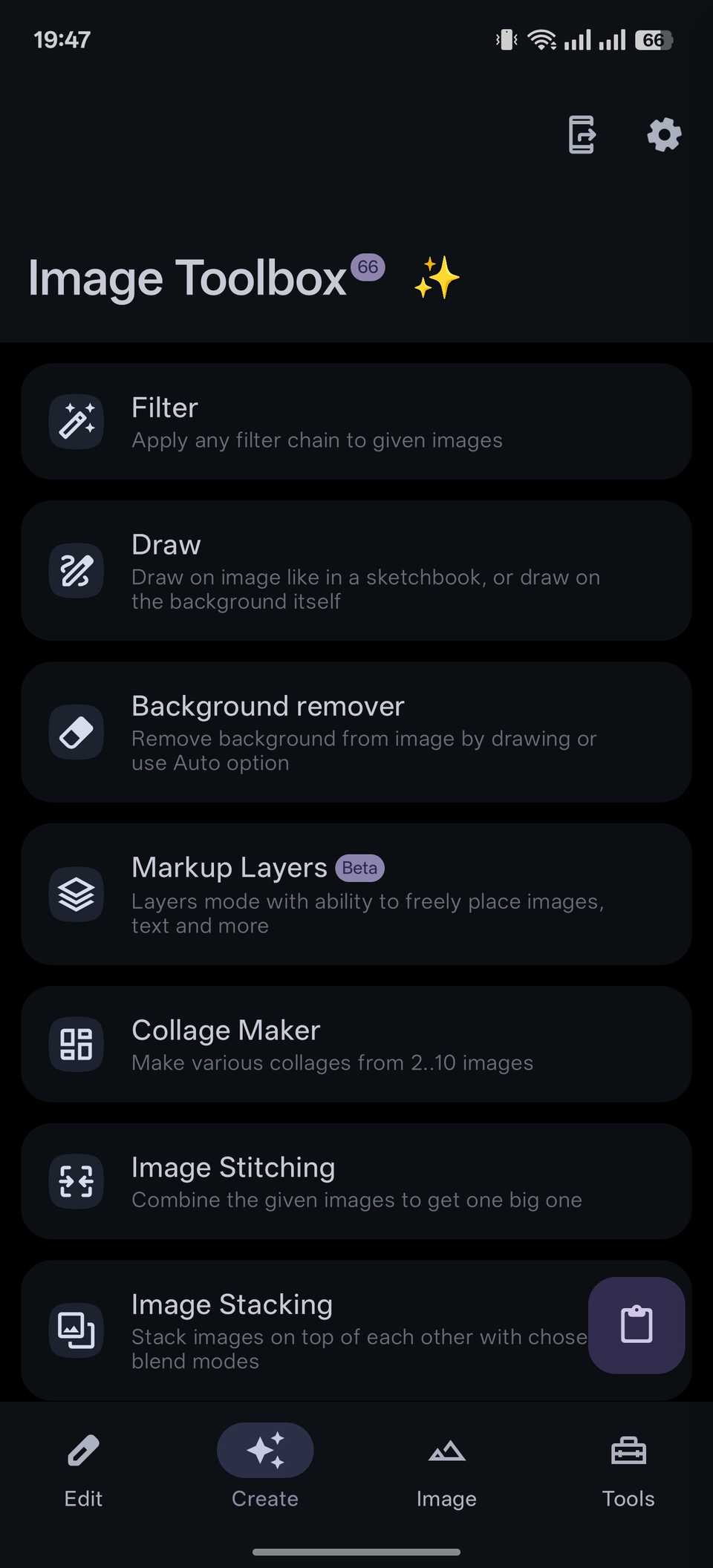Open the settings gear
713x1568 pixels.
click(x=663, y=135)
